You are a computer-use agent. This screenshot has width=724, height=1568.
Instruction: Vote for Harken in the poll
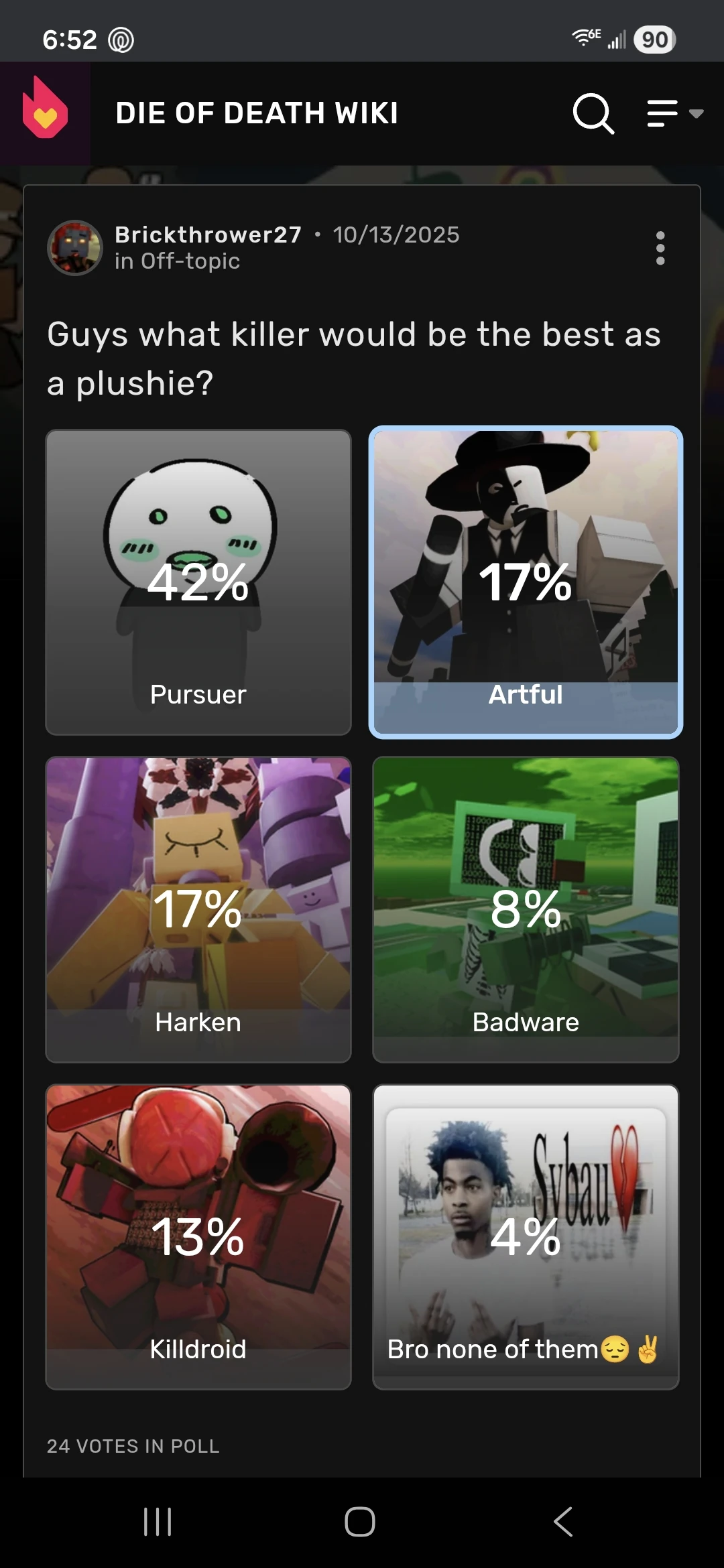(x=198, y=909)
